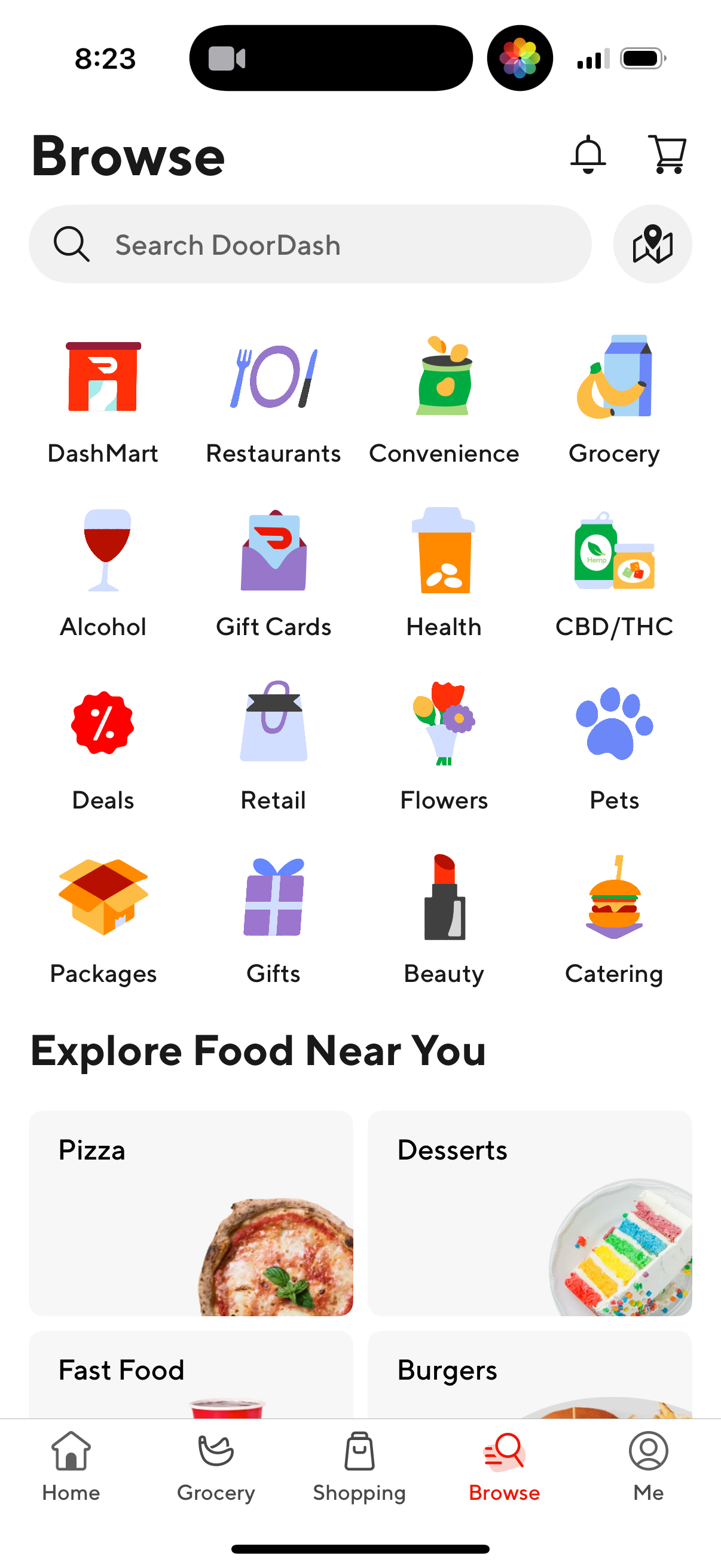
Task: Tap the Search DoorDash field
Action: tap(310, 244)
